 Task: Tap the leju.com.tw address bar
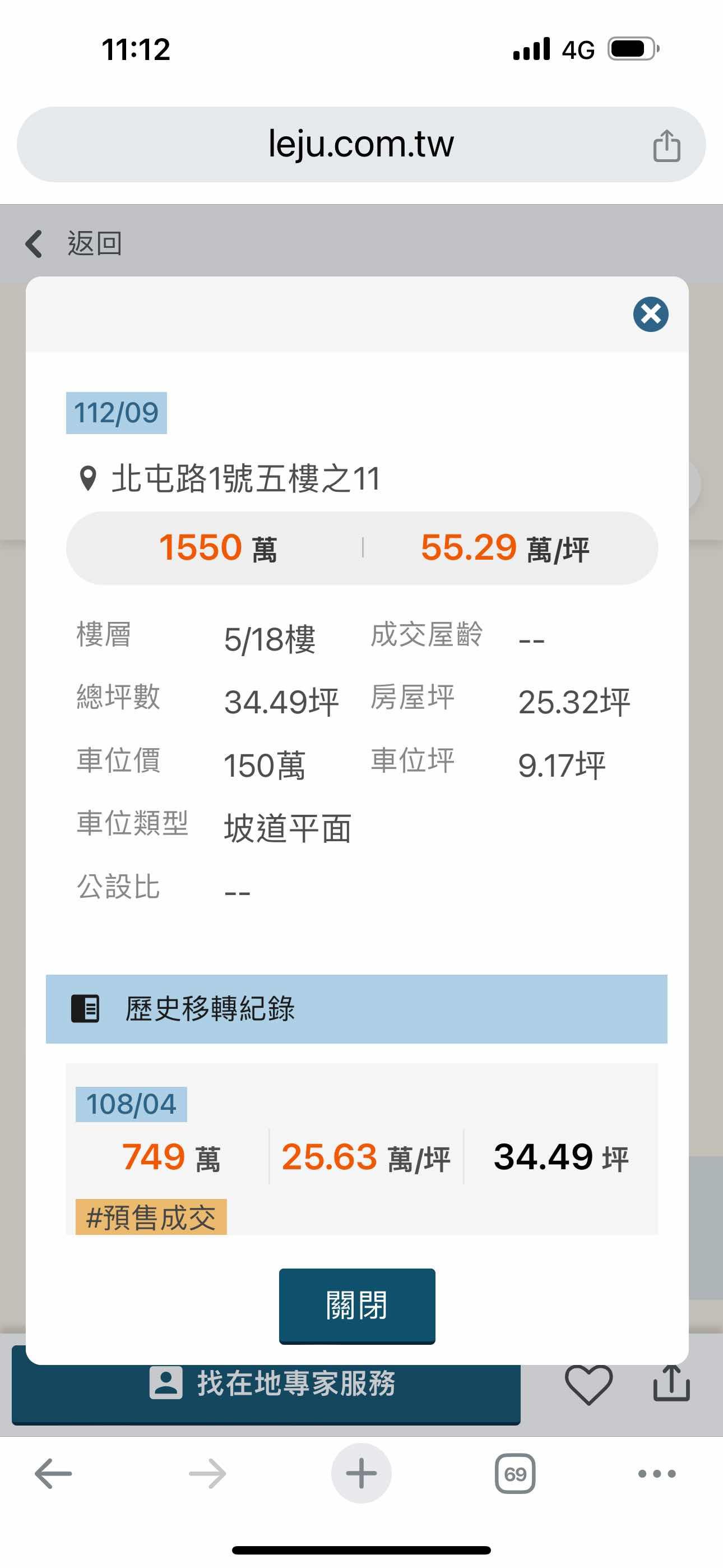pyautogui.click(x=360, y=145)
